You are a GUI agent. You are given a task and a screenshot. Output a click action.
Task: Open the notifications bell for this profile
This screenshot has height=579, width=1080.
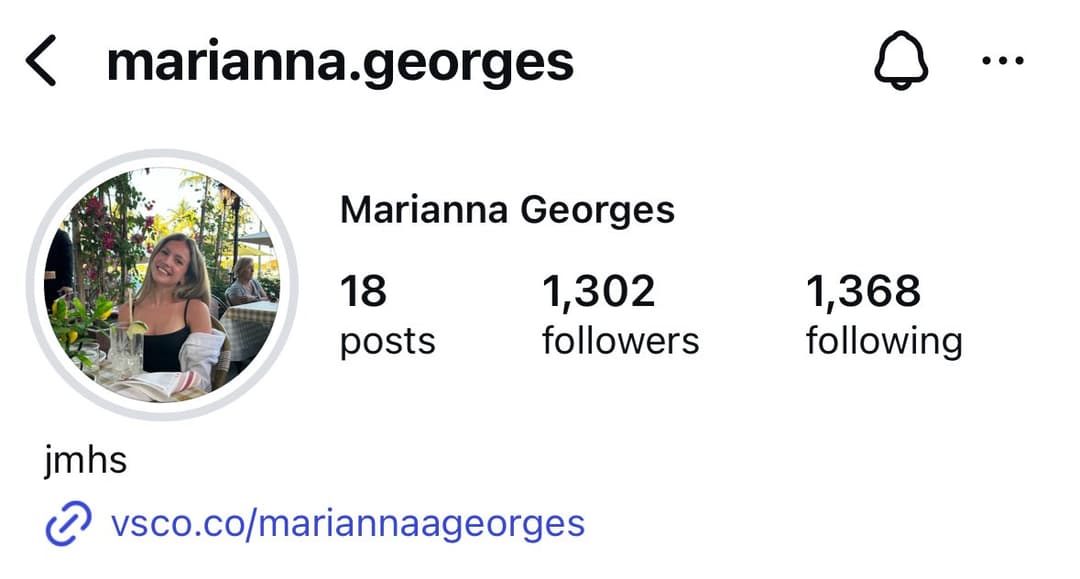click(901, 62)
